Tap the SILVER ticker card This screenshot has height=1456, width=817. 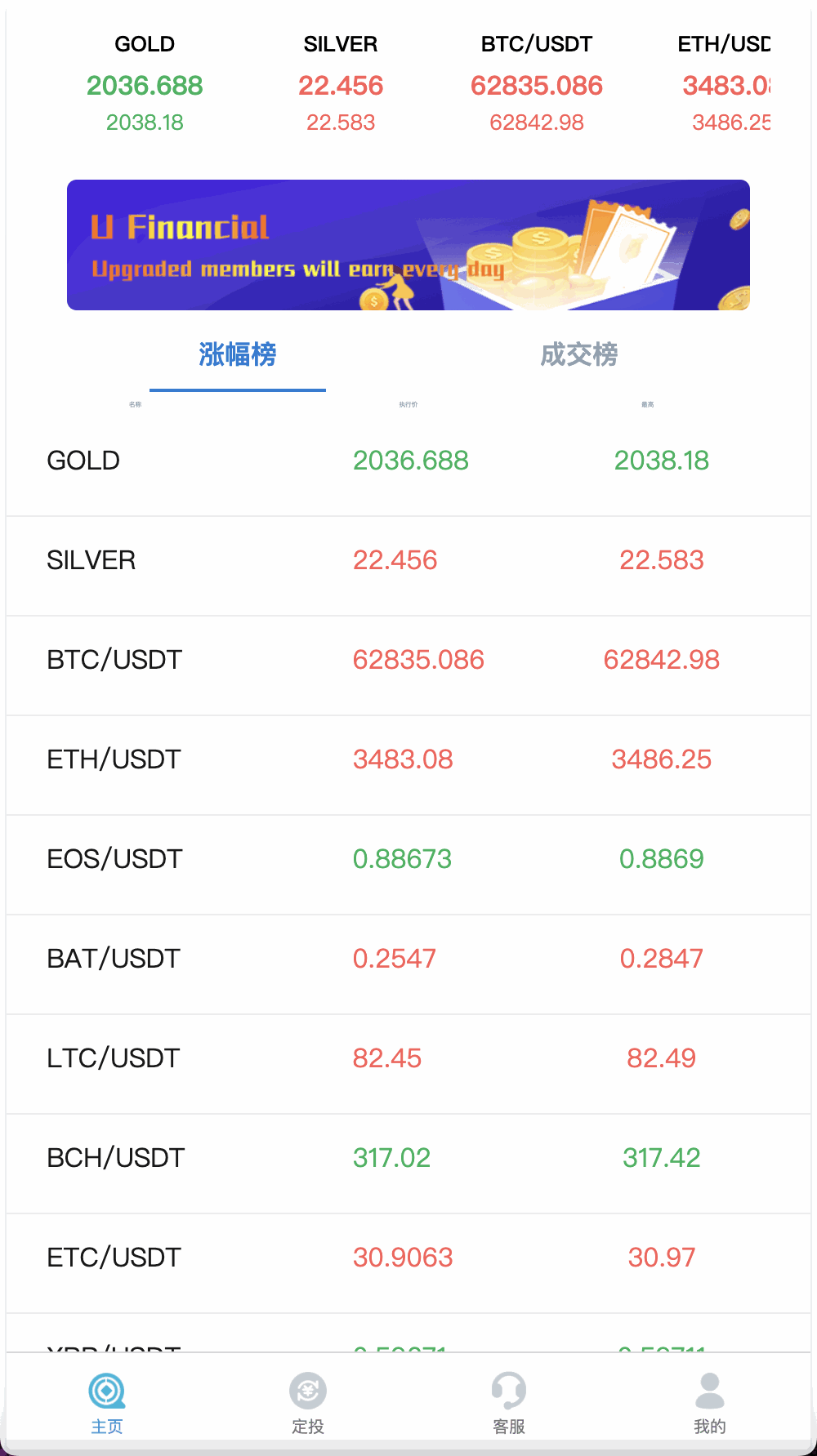[340, 84]
